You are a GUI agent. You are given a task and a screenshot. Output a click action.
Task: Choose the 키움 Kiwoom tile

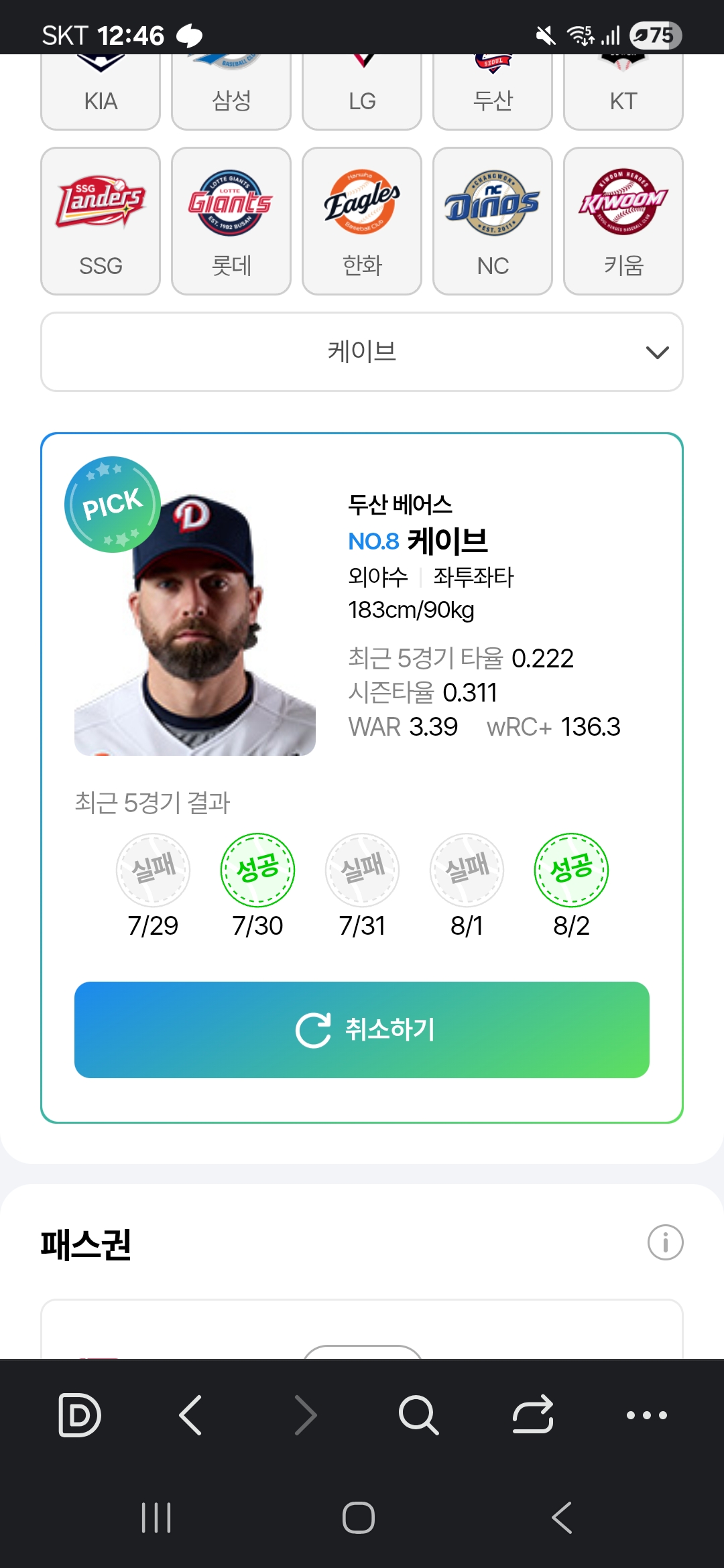click(623, 221)
